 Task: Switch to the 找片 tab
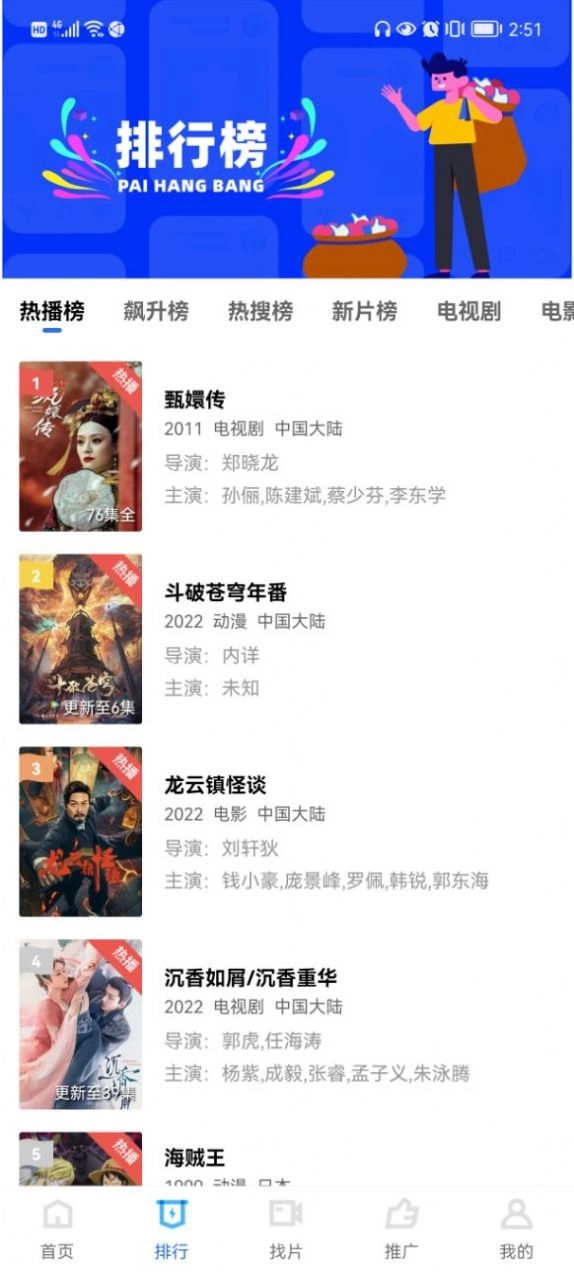coord(286,1230)
